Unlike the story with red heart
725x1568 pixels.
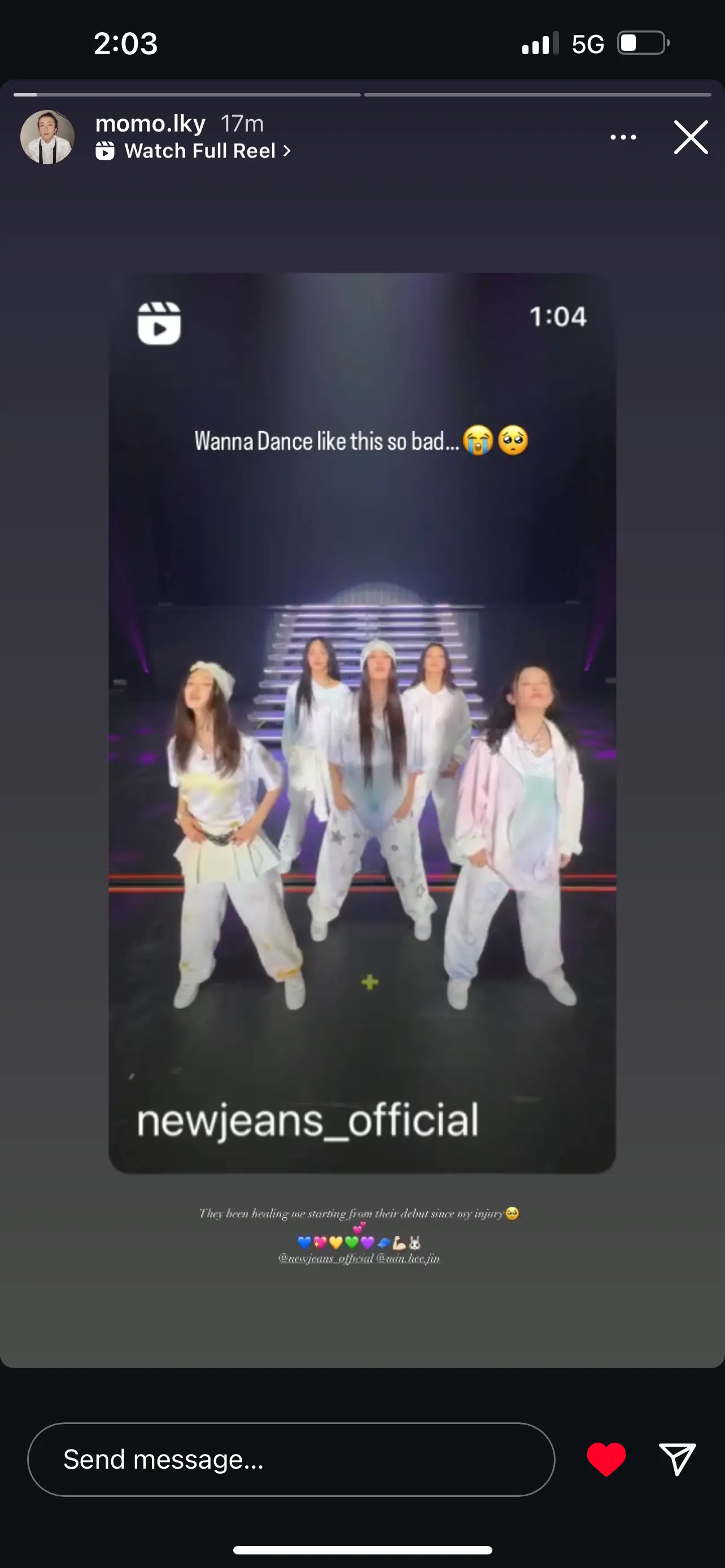click(x=606, y=1459)
